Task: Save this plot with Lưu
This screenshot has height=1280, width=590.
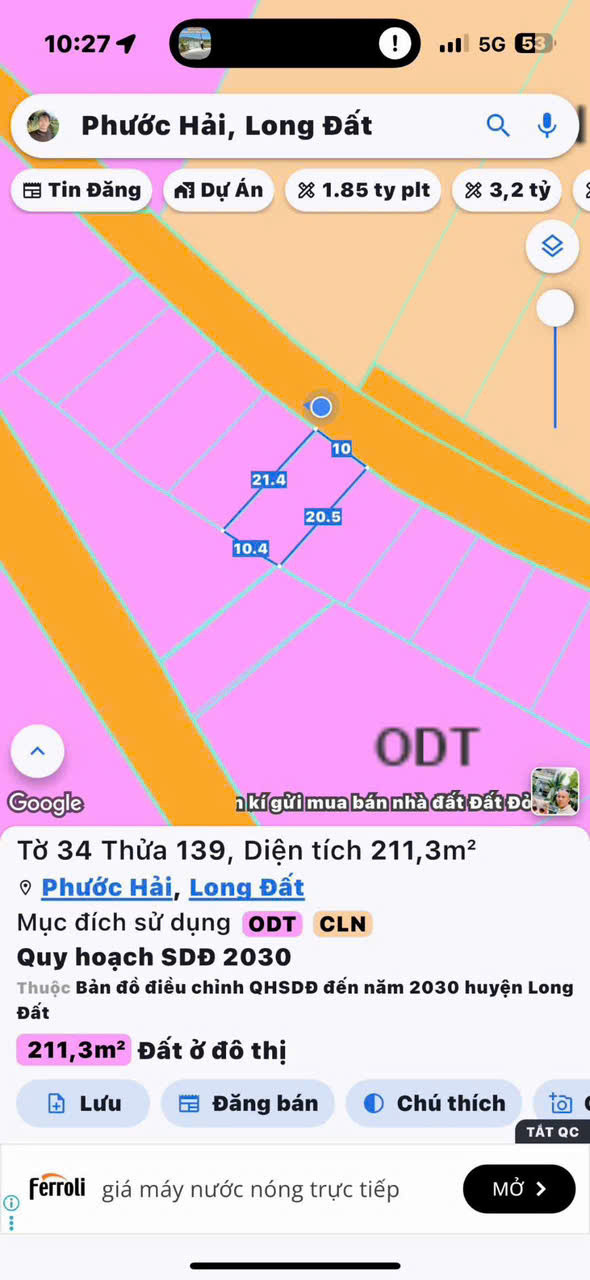Action: [83, 1103]
